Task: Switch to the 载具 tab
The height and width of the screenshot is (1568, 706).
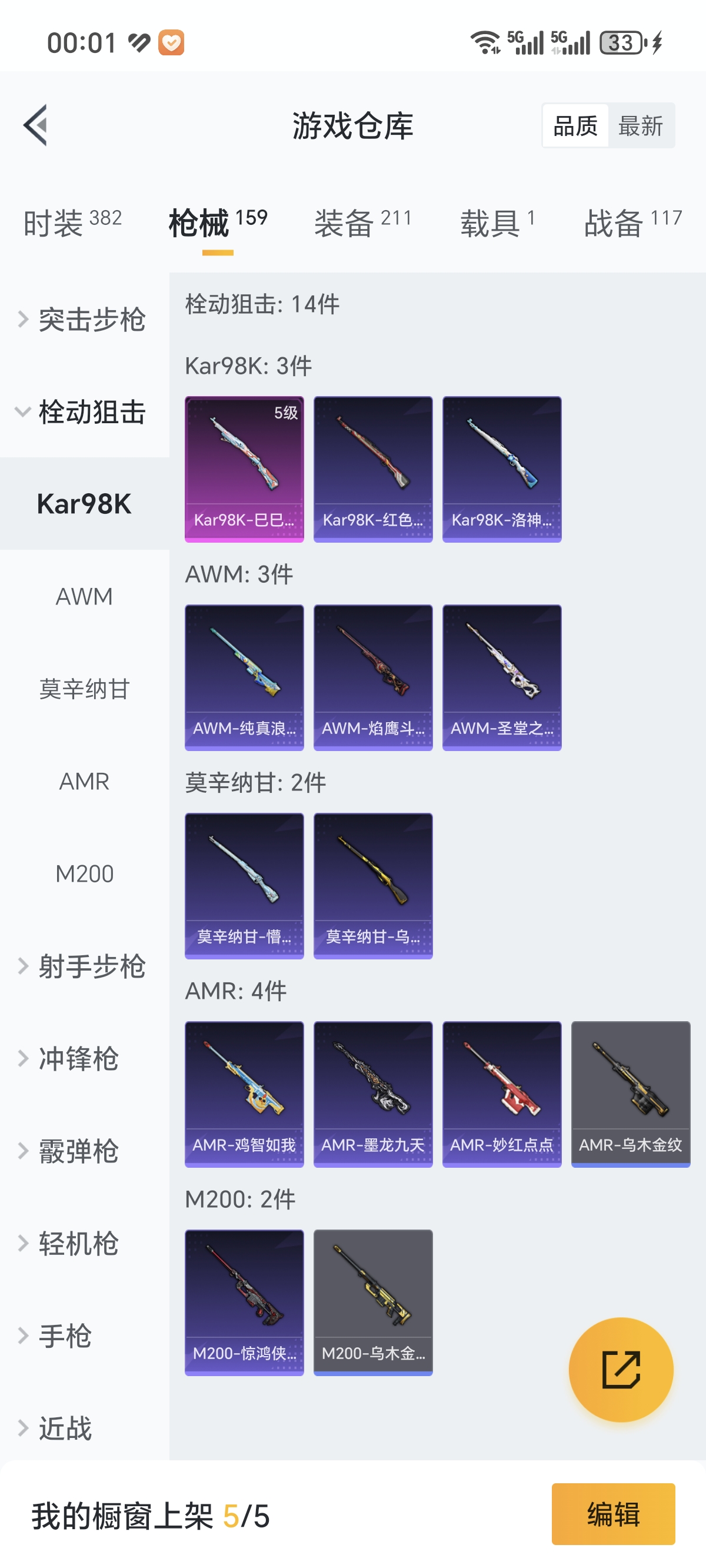Action: click(497, 222)
